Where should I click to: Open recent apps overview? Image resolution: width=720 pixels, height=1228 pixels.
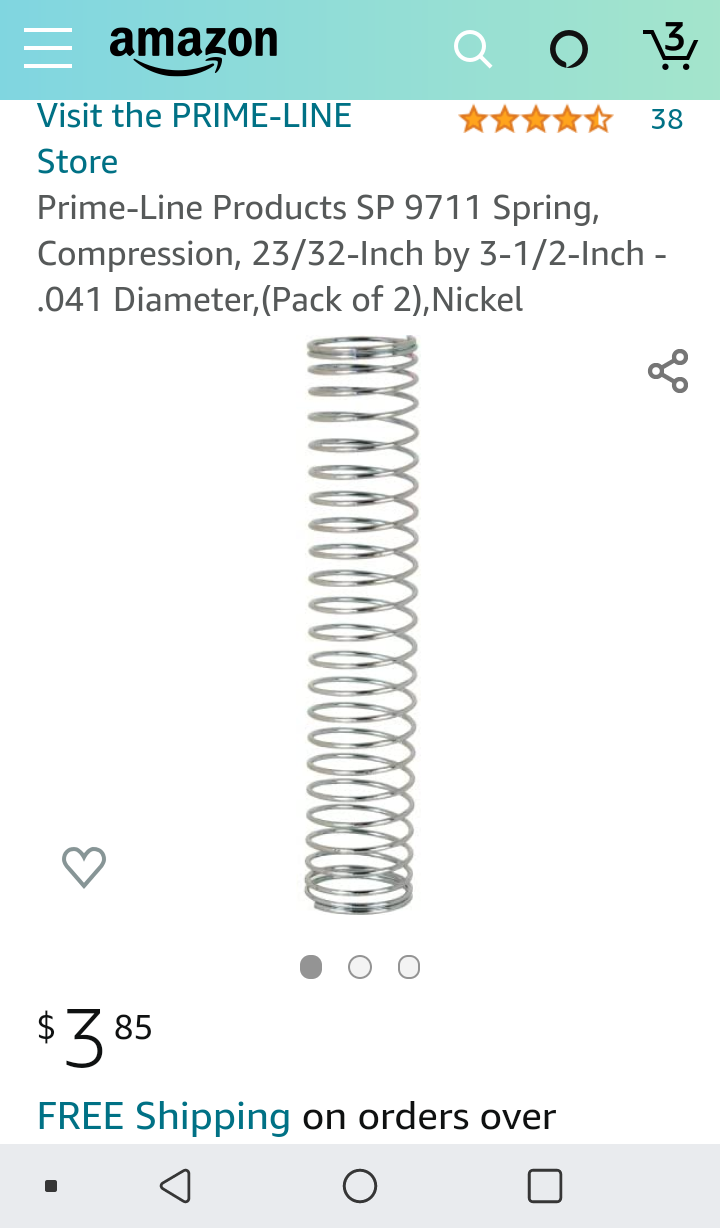pyautogui.click(x=544, y=1186)
